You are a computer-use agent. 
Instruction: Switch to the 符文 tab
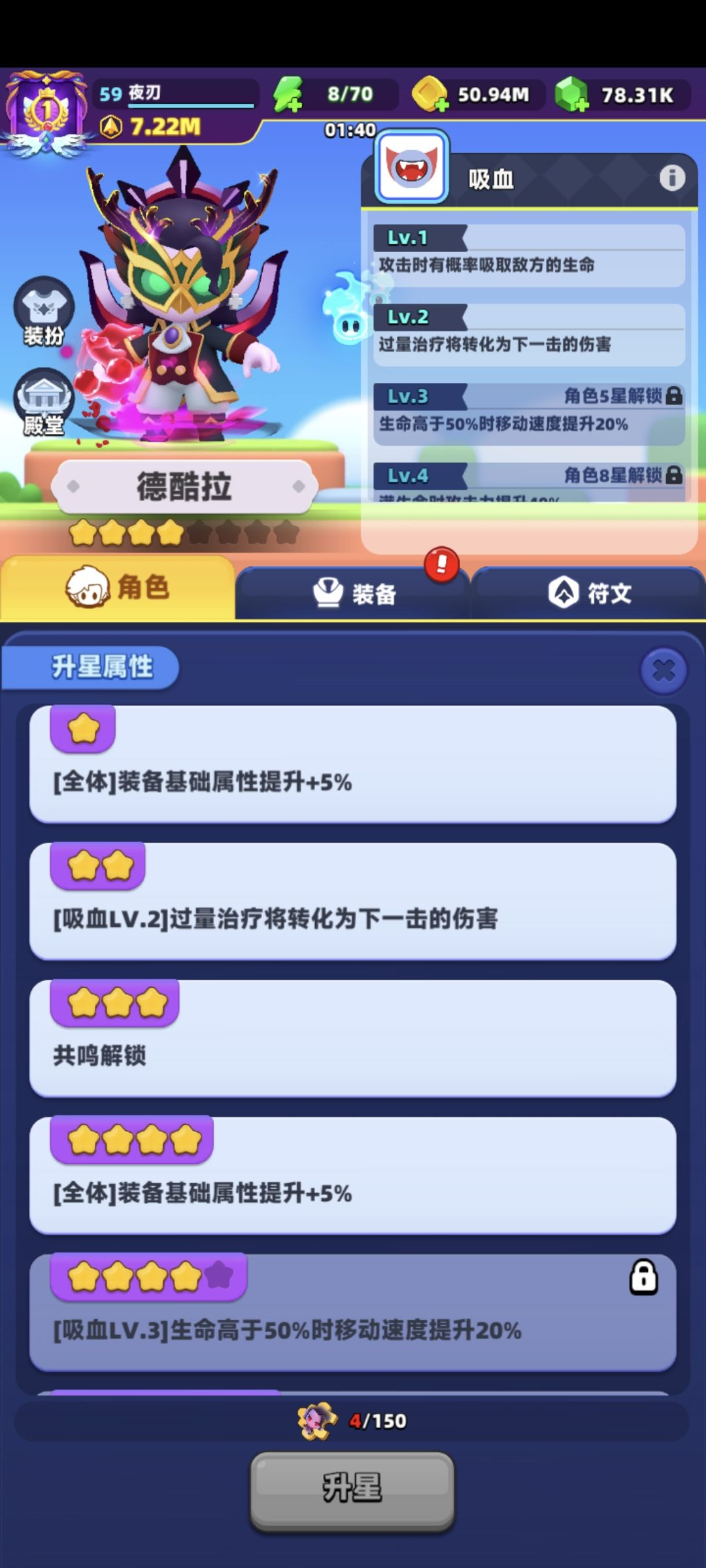[588, 593]
